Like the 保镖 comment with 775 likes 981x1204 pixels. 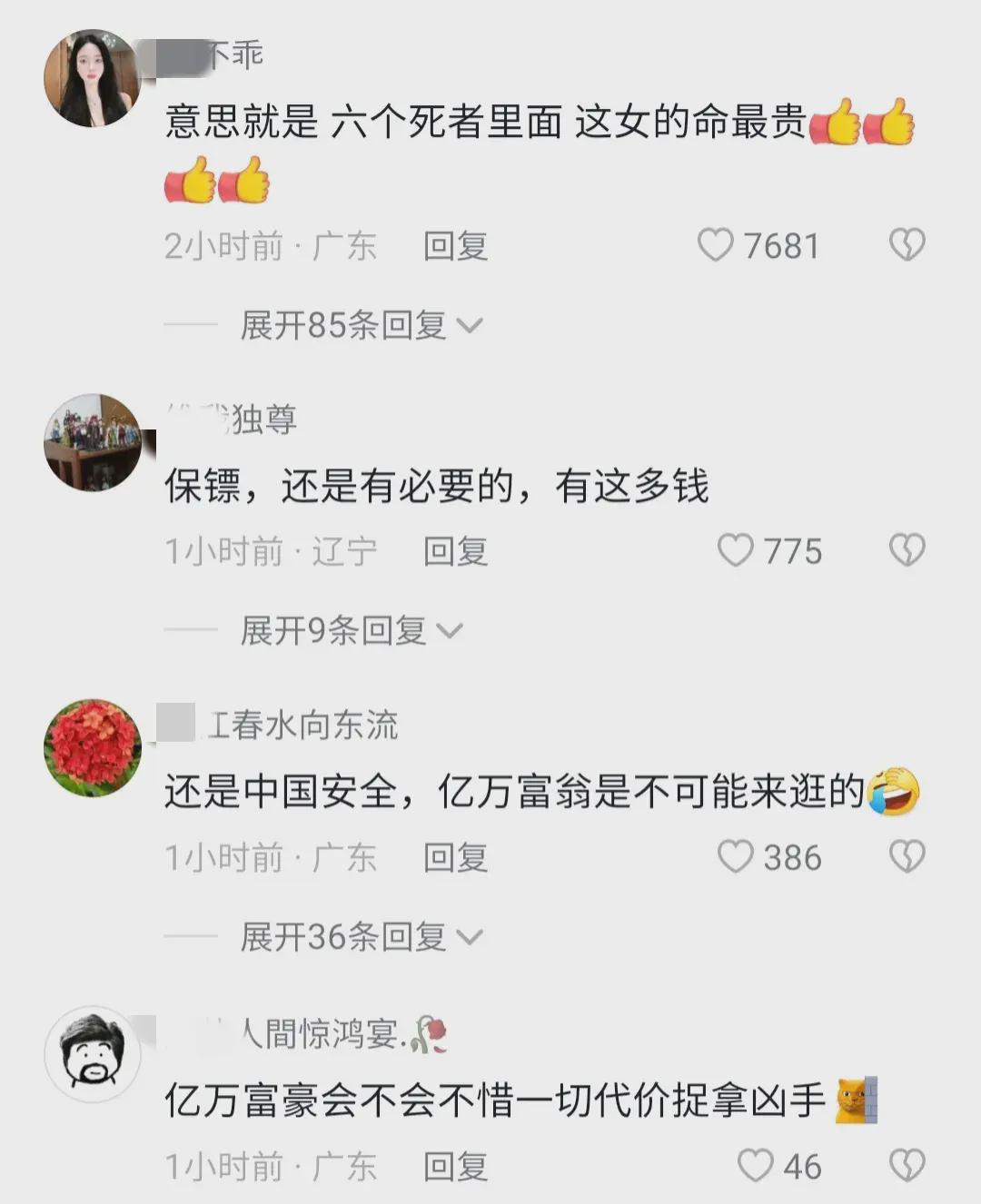pyautogui.click(x=736, y=550)
